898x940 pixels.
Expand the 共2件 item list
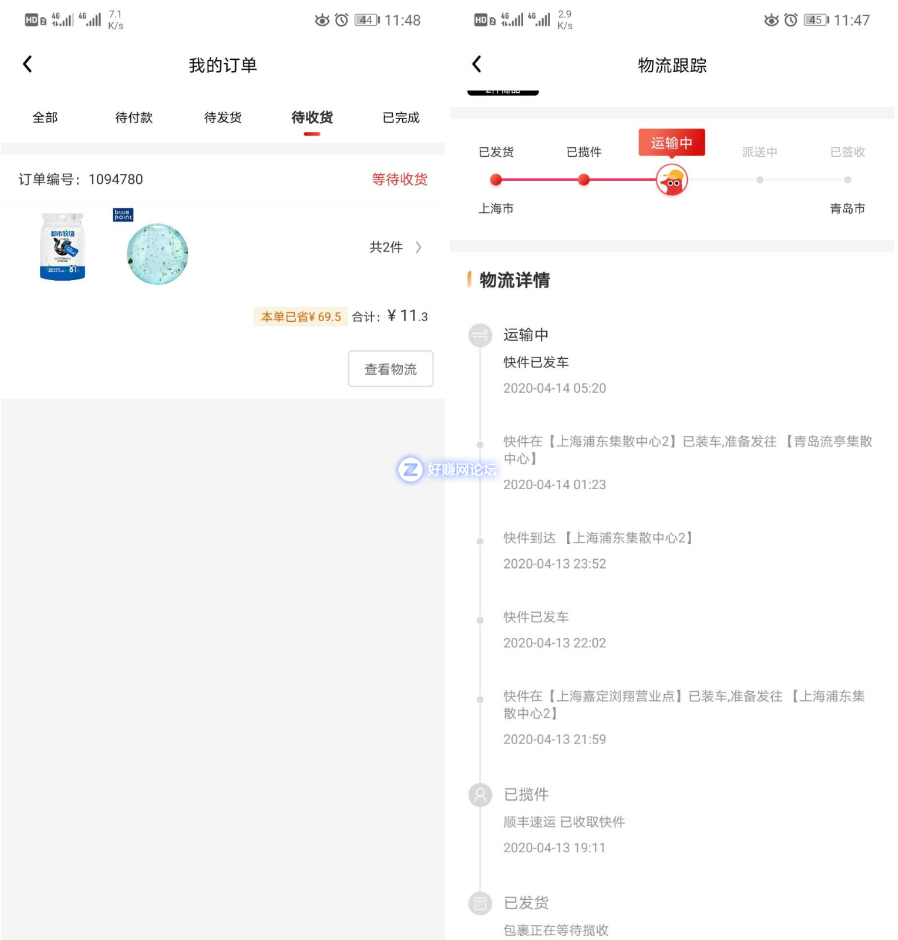396,247
